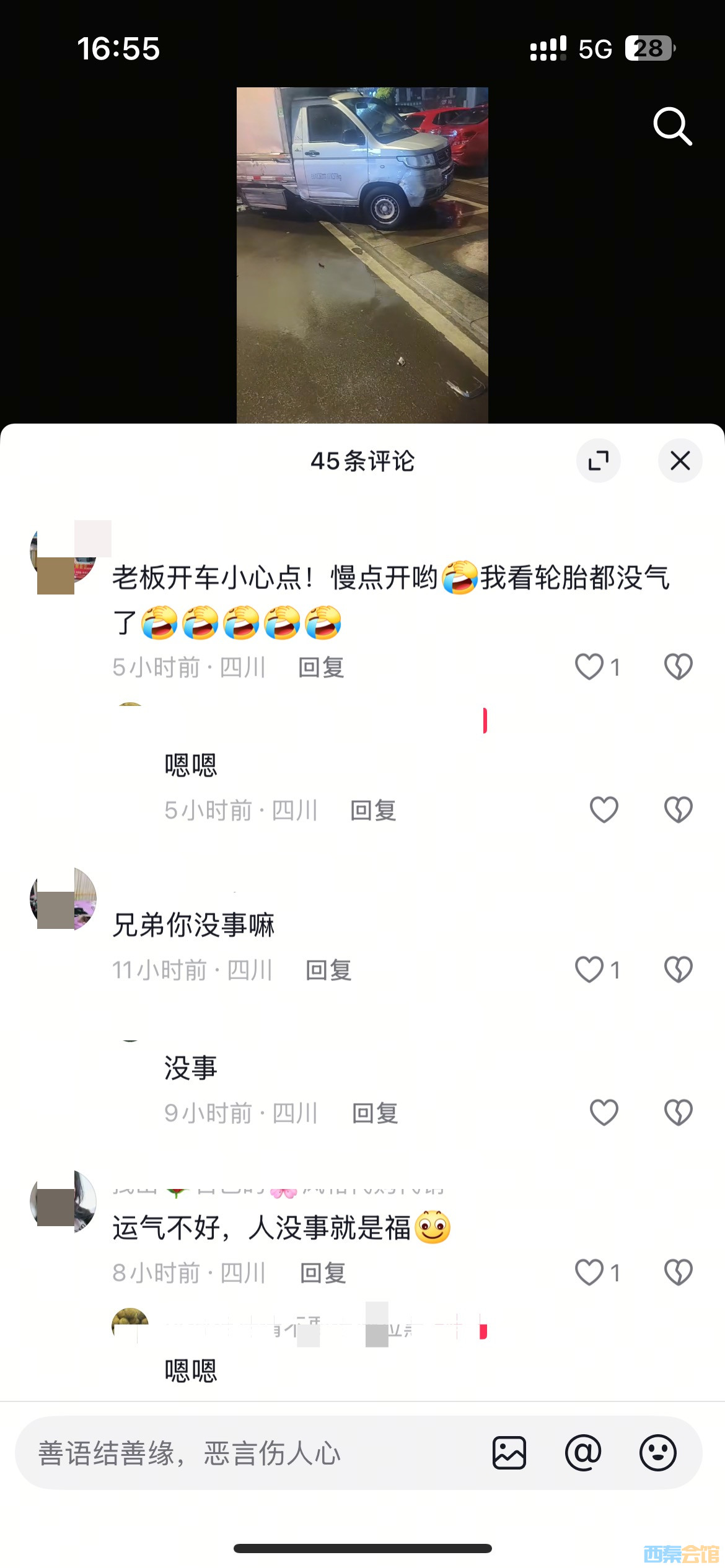Image resolution: width=725 pixels, height=1568 pixels.
Task: Expand the comments panel to full screen
Action: (x=598, y=460)
